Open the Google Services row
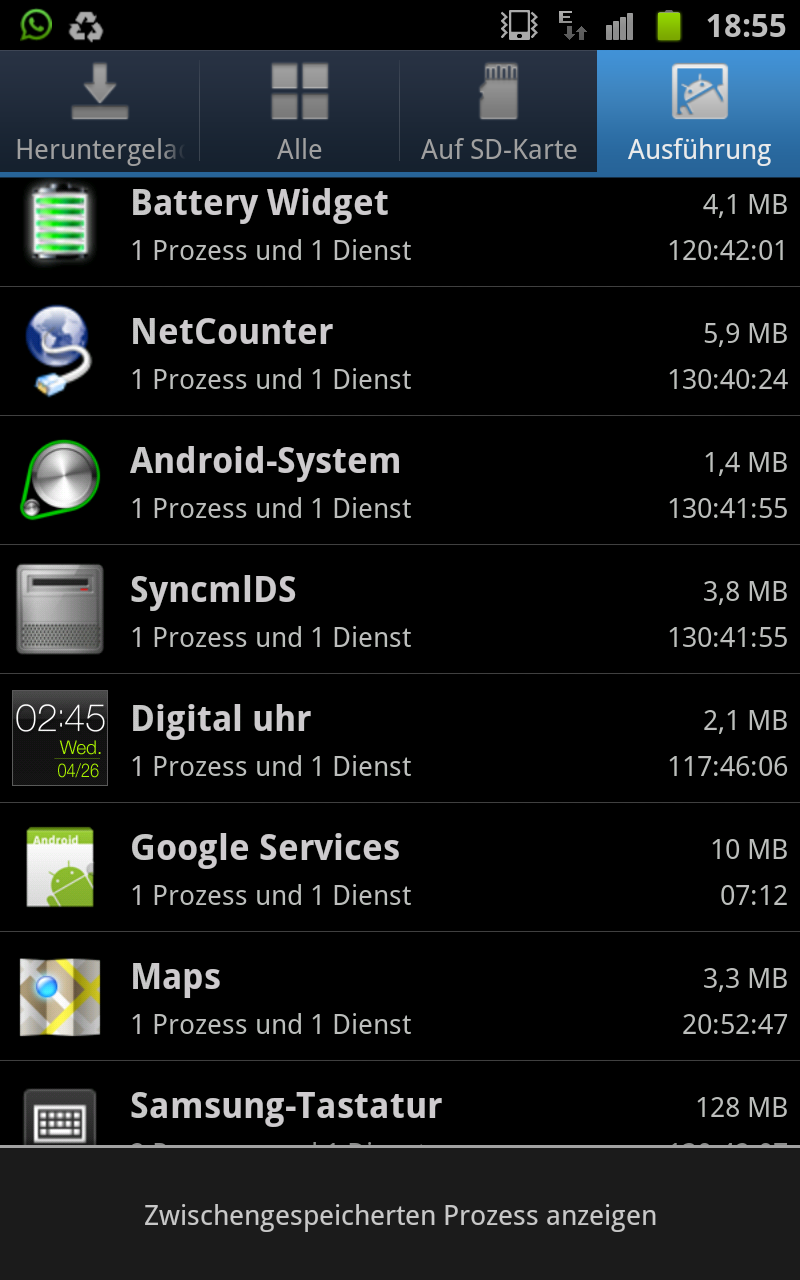 click(400, 867)
